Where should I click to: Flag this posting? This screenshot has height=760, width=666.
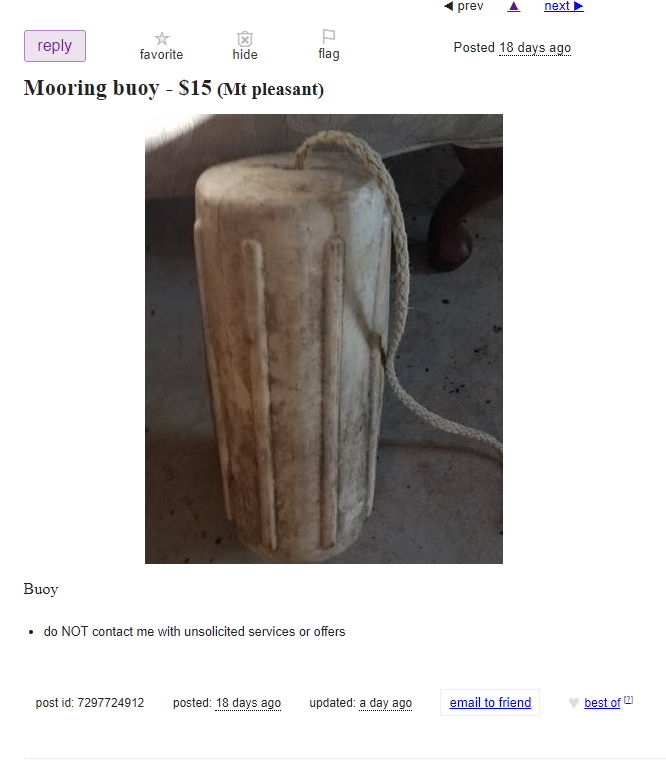click(328, 45)
